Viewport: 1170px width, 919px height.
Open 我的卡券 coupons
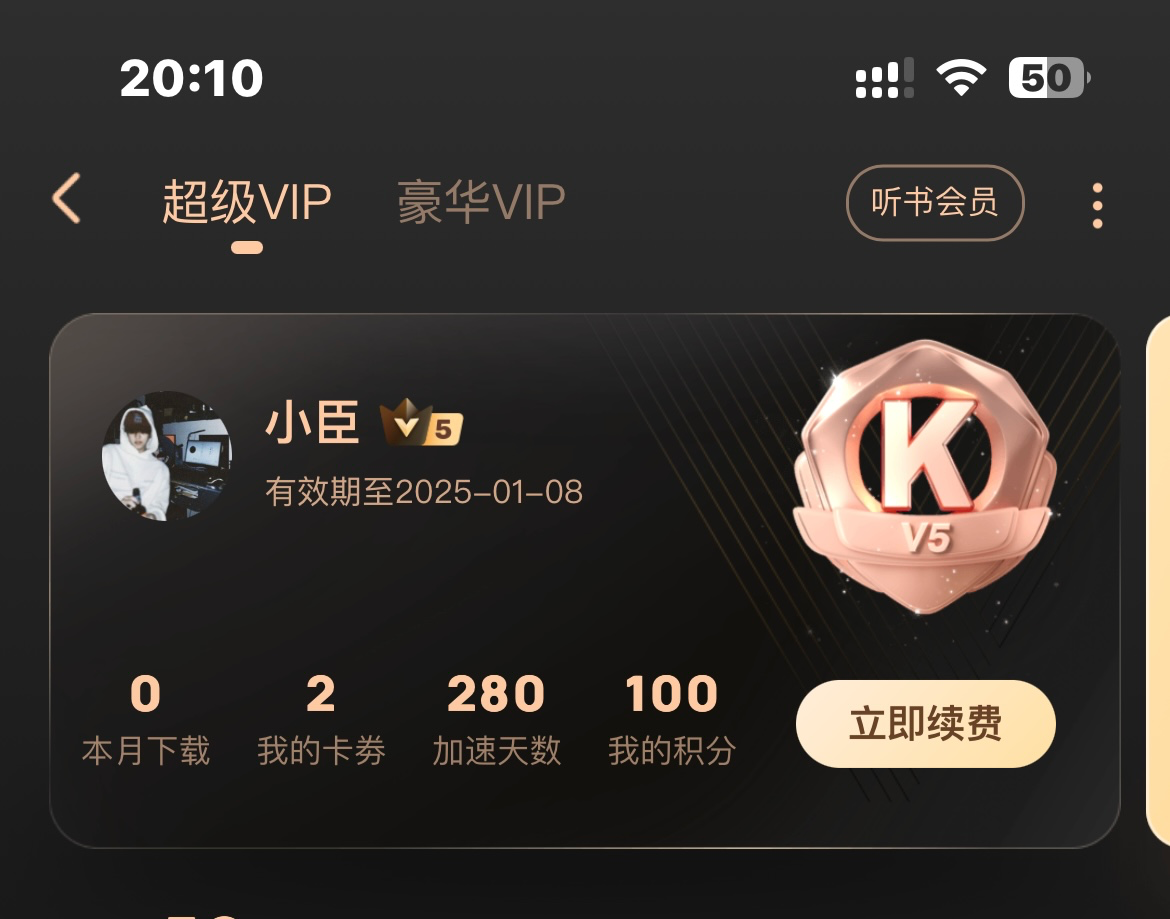[321, 718]
